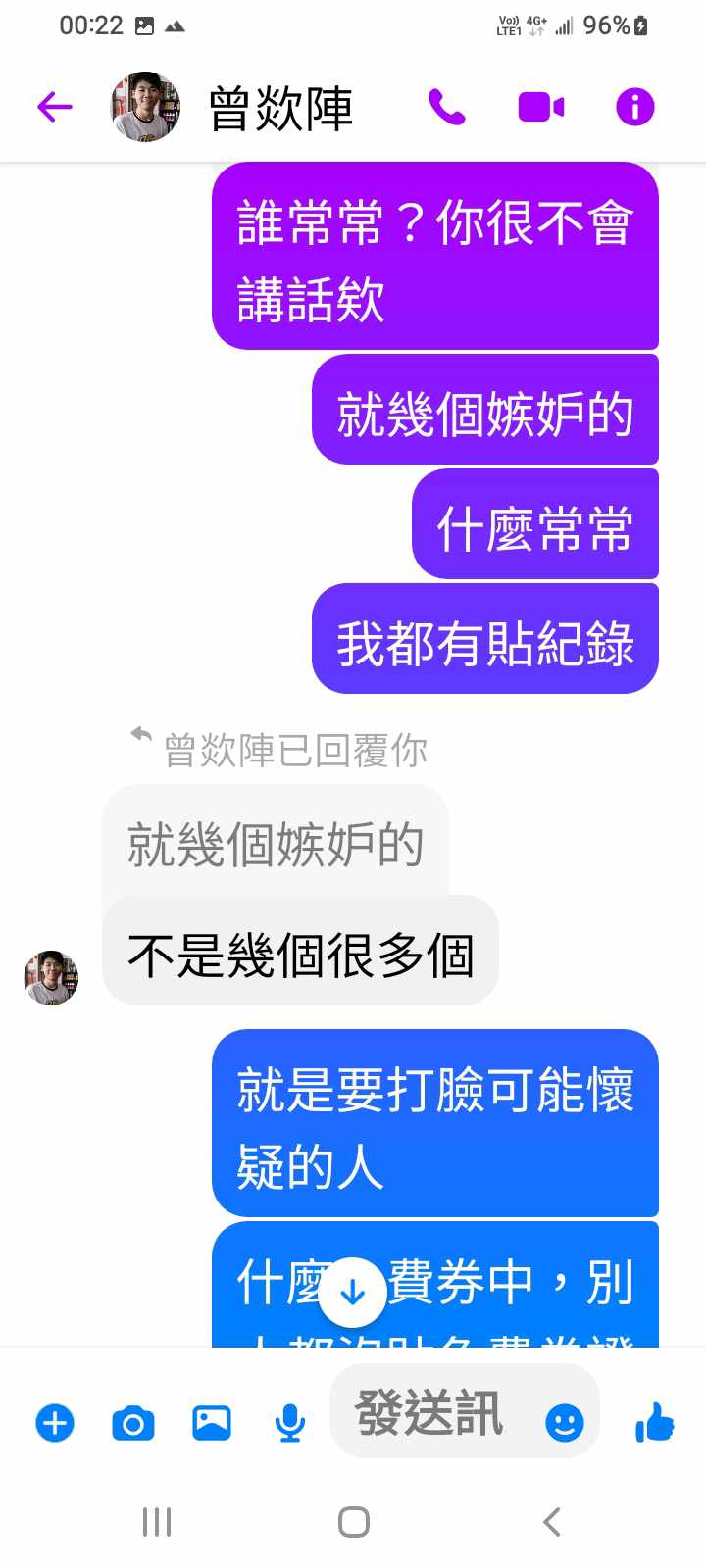The width and height of the screenshot is (706, 1568).
Task: Open more actions with the plus icon
Action: point(55,1423)
